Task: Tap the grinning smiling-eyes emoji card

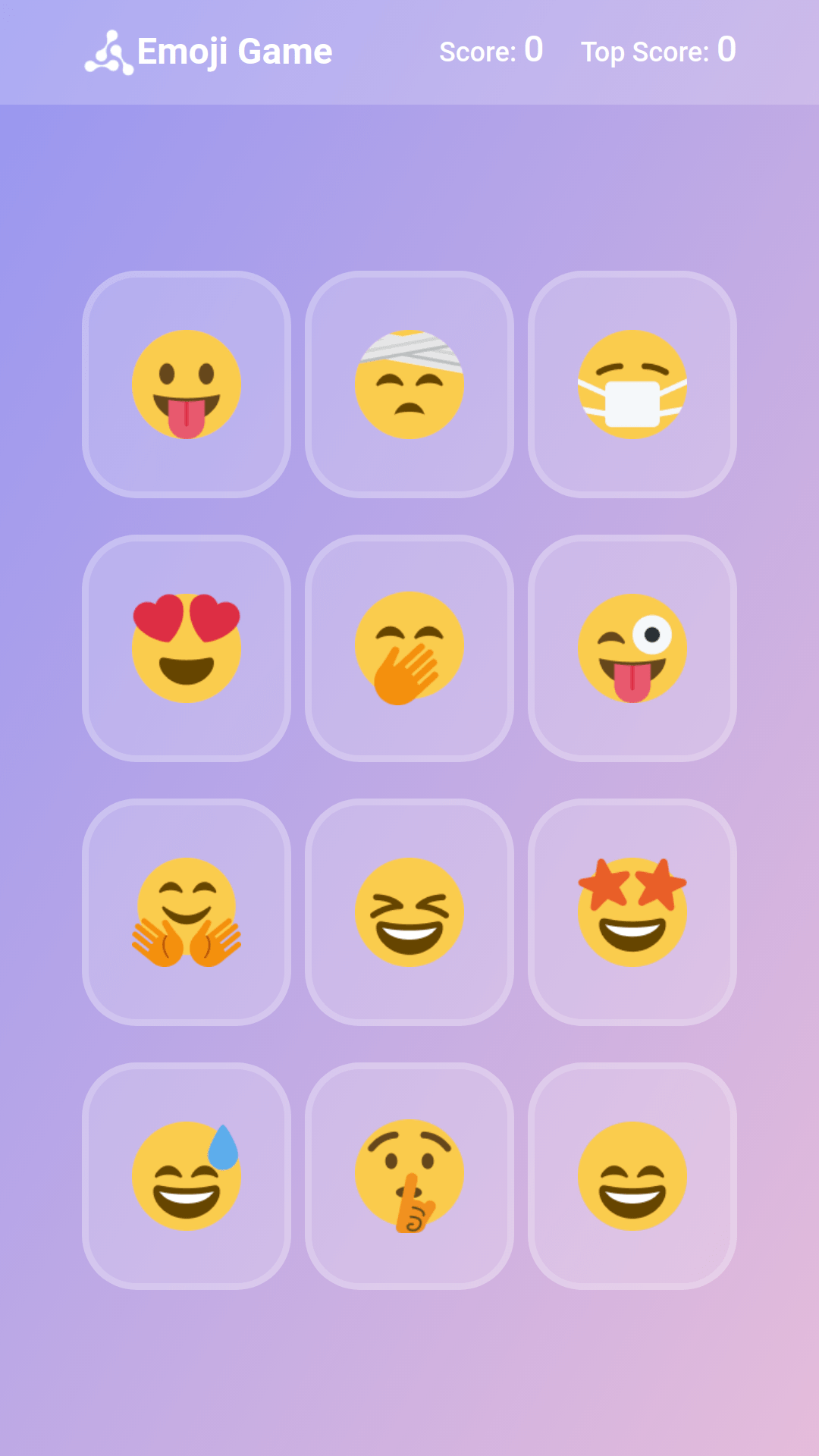Action: coord(632,1176)
